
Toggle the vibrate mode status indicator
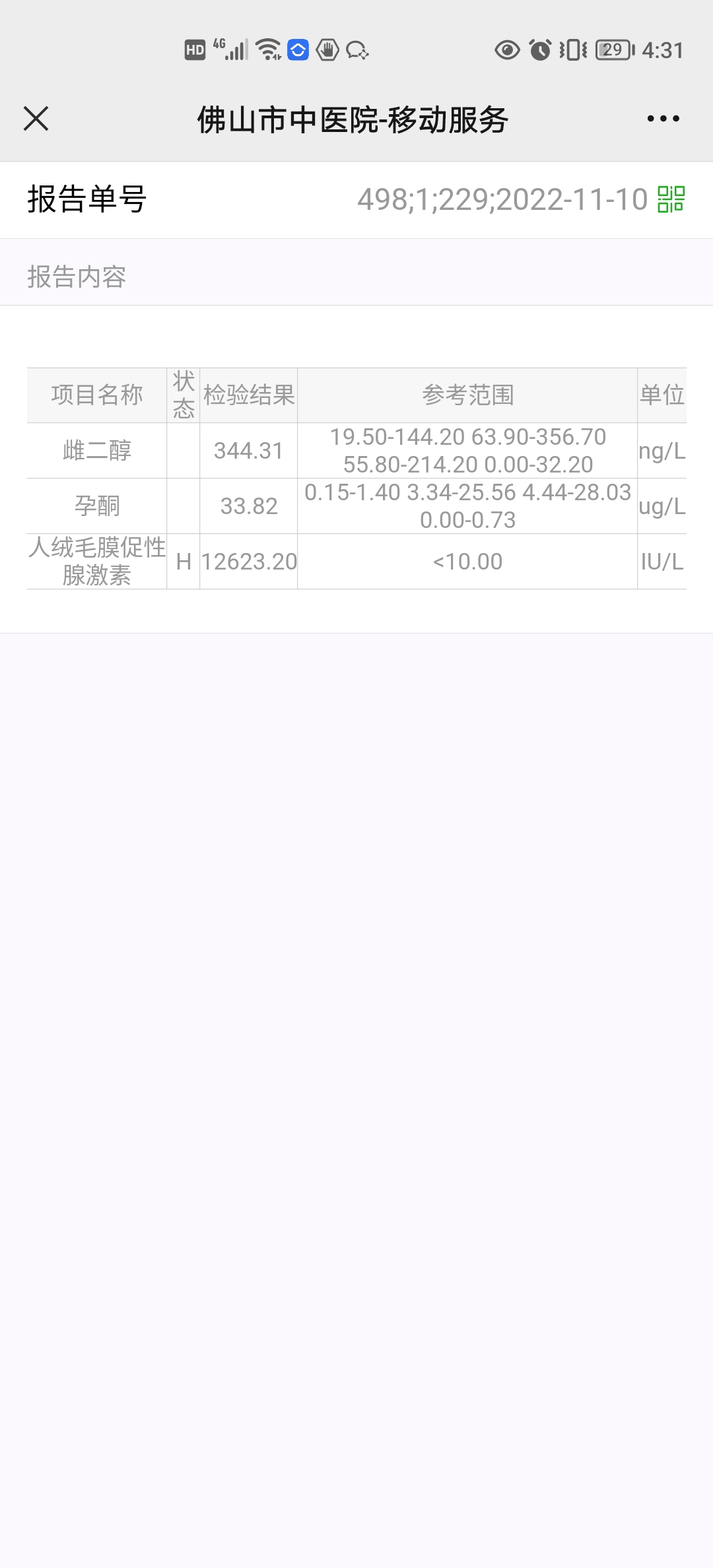[x=572, y=48]
